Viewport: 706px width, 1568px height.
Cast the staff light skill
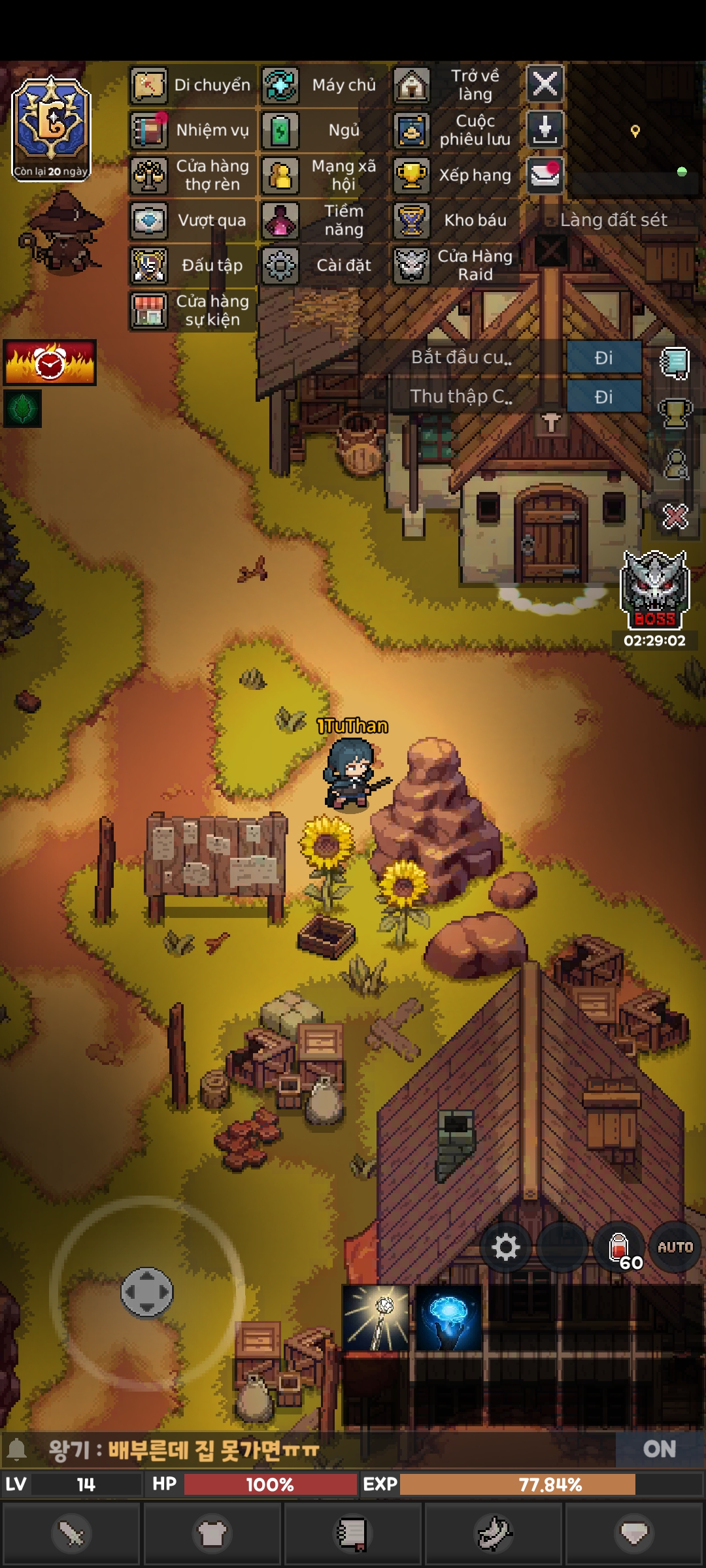pos(377,1318)
